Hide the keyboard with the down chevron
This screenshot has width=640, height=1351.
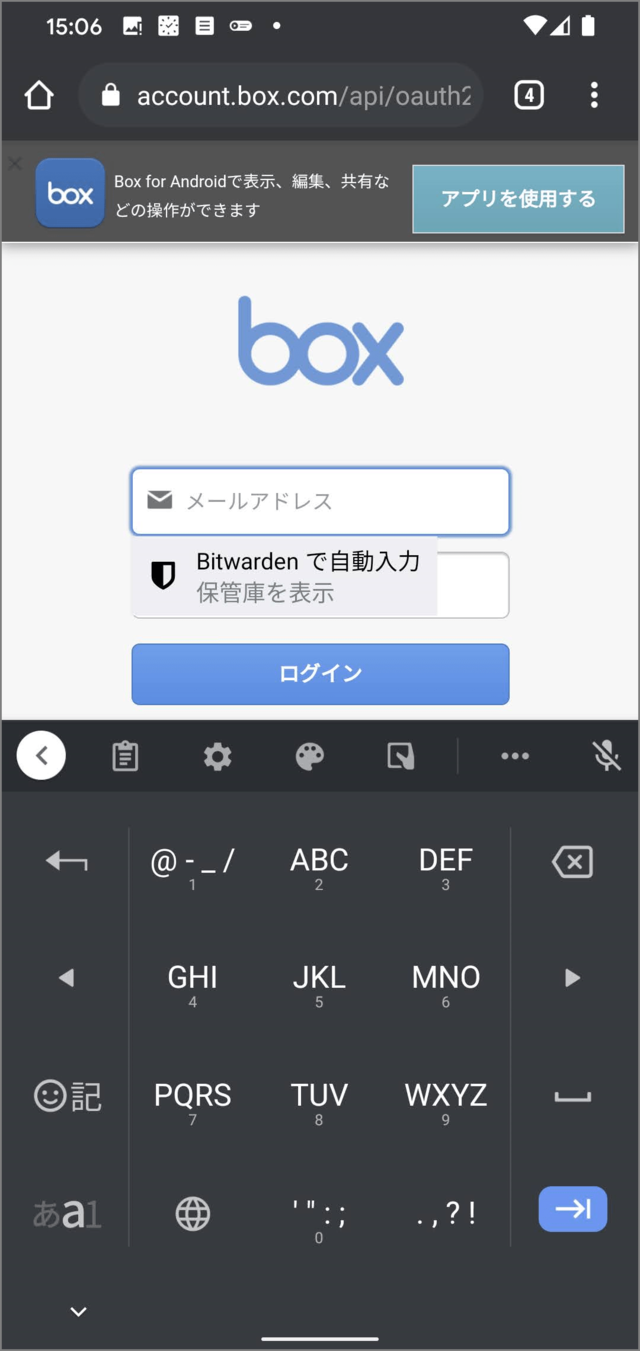pos(78,1312)
